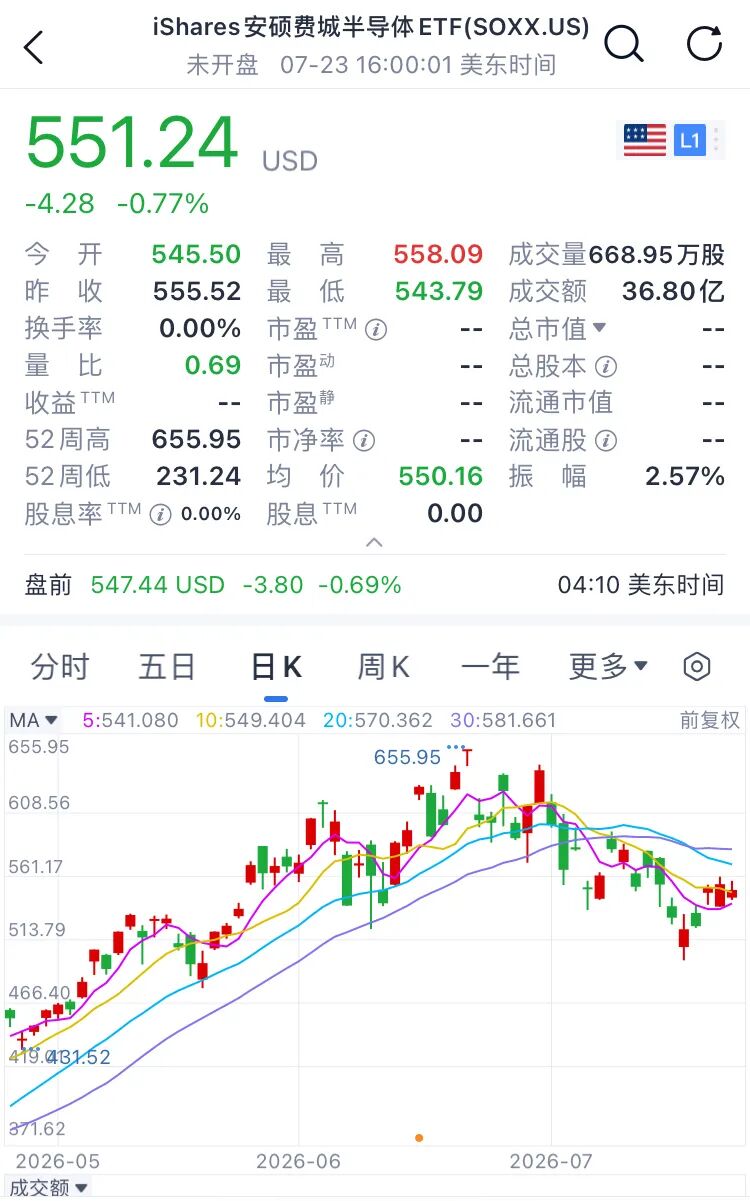Open the search magnifier icon
The height and width of the screenshot is (1201, 750).
point(624,43)
